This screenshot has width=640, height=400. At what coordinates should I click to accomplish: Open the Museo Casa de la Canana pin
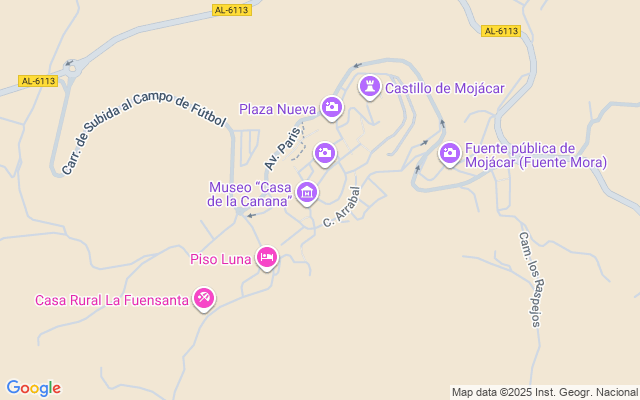(307, 192)
